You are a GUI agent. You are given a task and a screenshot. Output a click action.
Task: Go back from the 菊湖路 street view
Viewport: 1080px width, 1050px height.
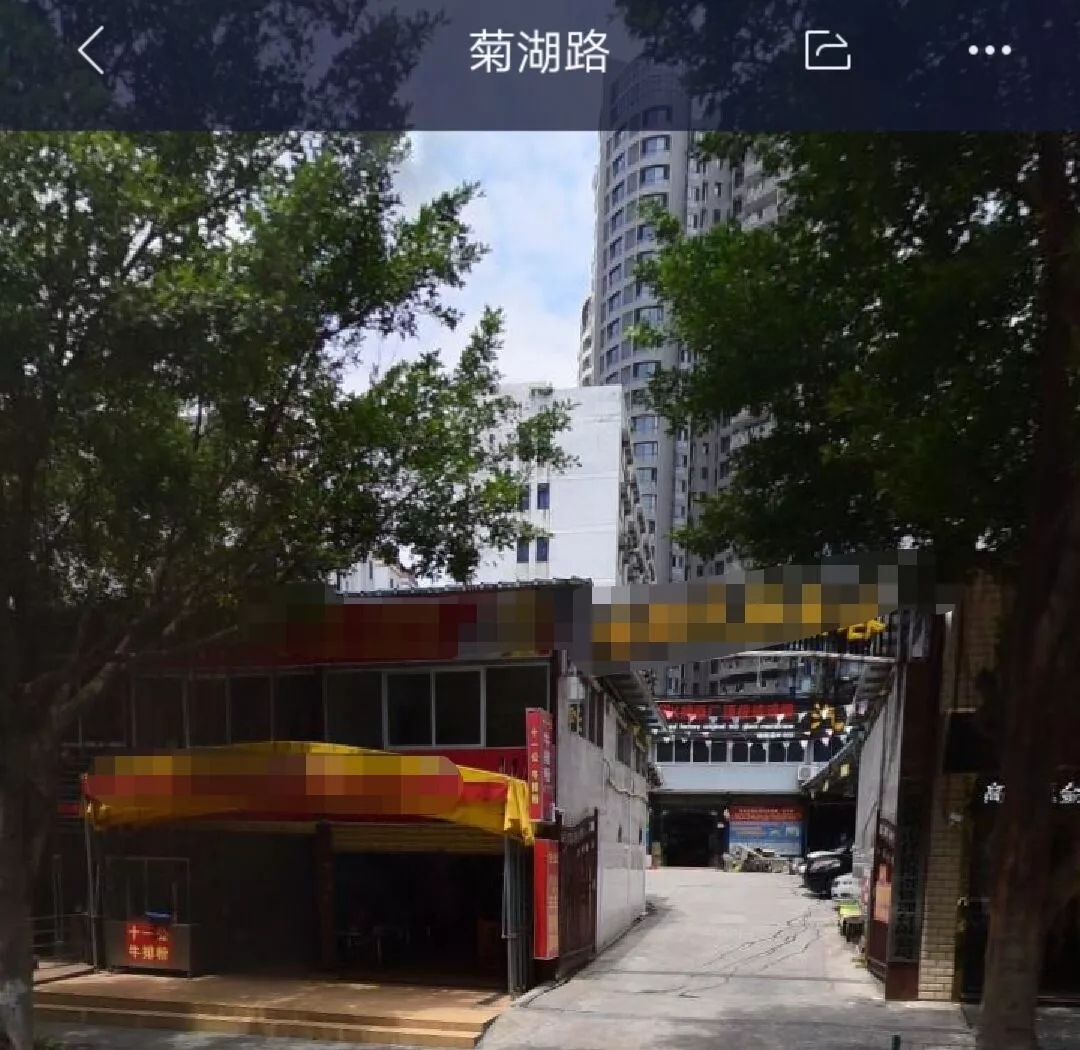(x=91, y=51)
